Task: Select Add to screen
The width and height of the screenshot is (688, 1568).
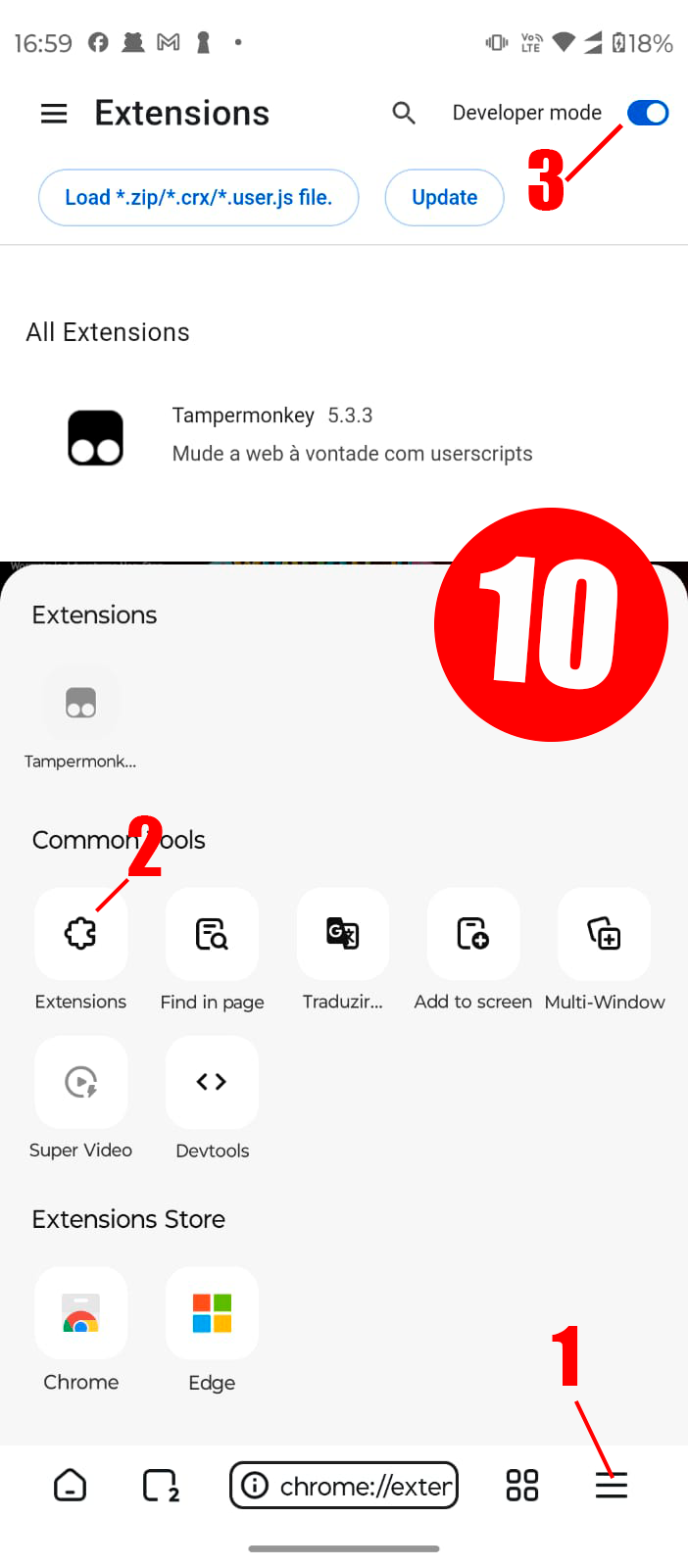Action: 472,934
